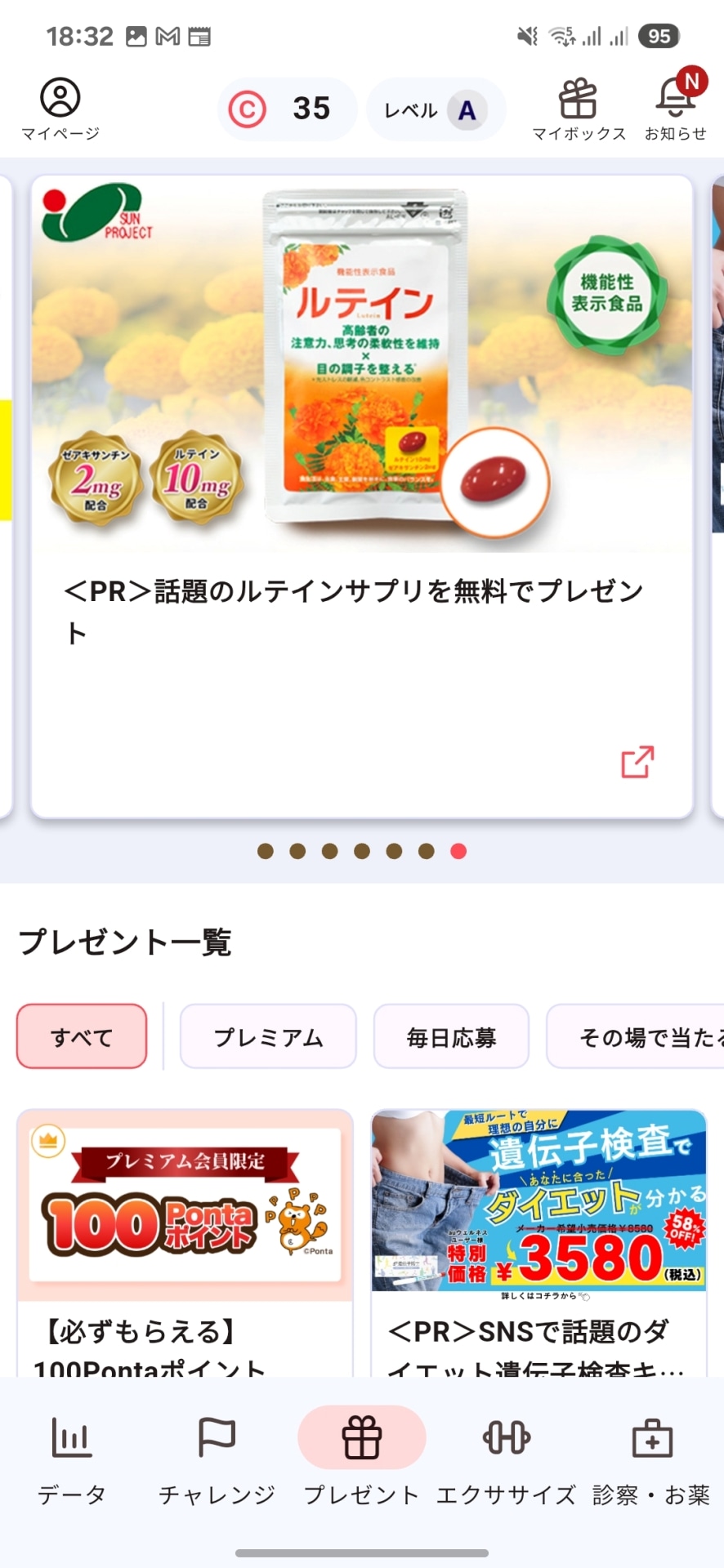View coin balance of 35

(286, 109)
